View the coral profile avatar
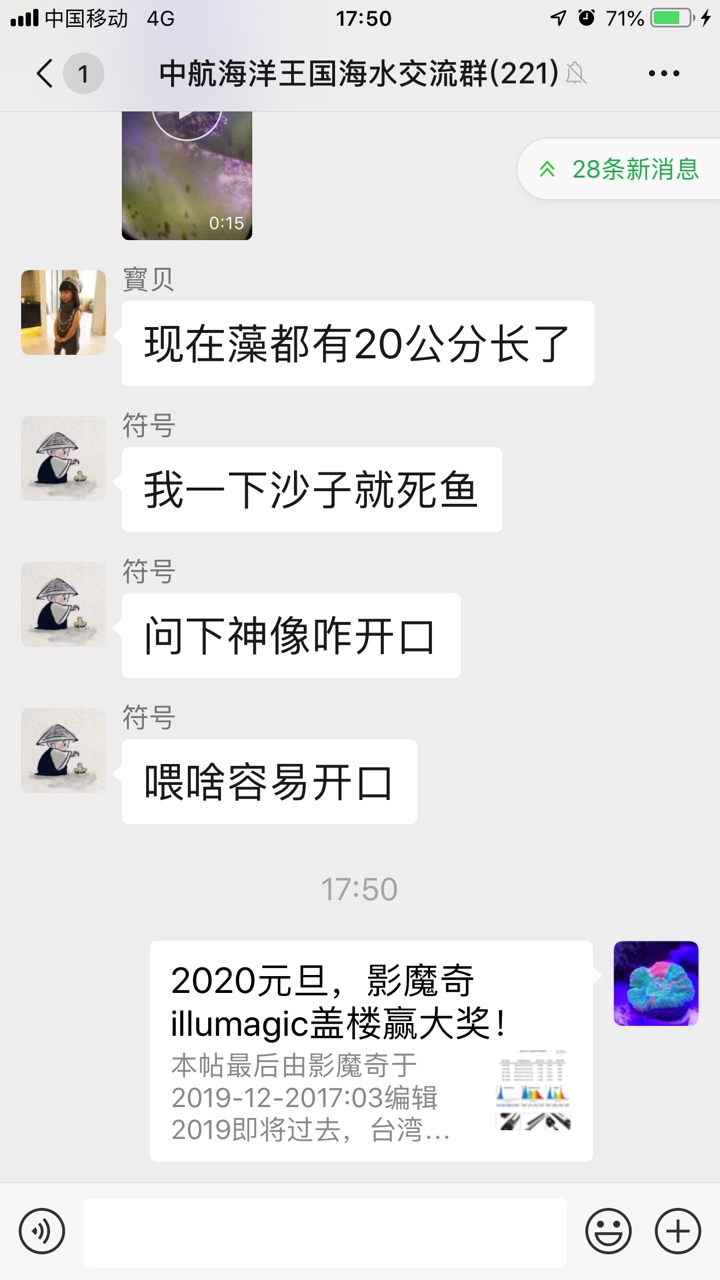The image size is (720, 1280). pyautogui.click(x=656, y=983)
